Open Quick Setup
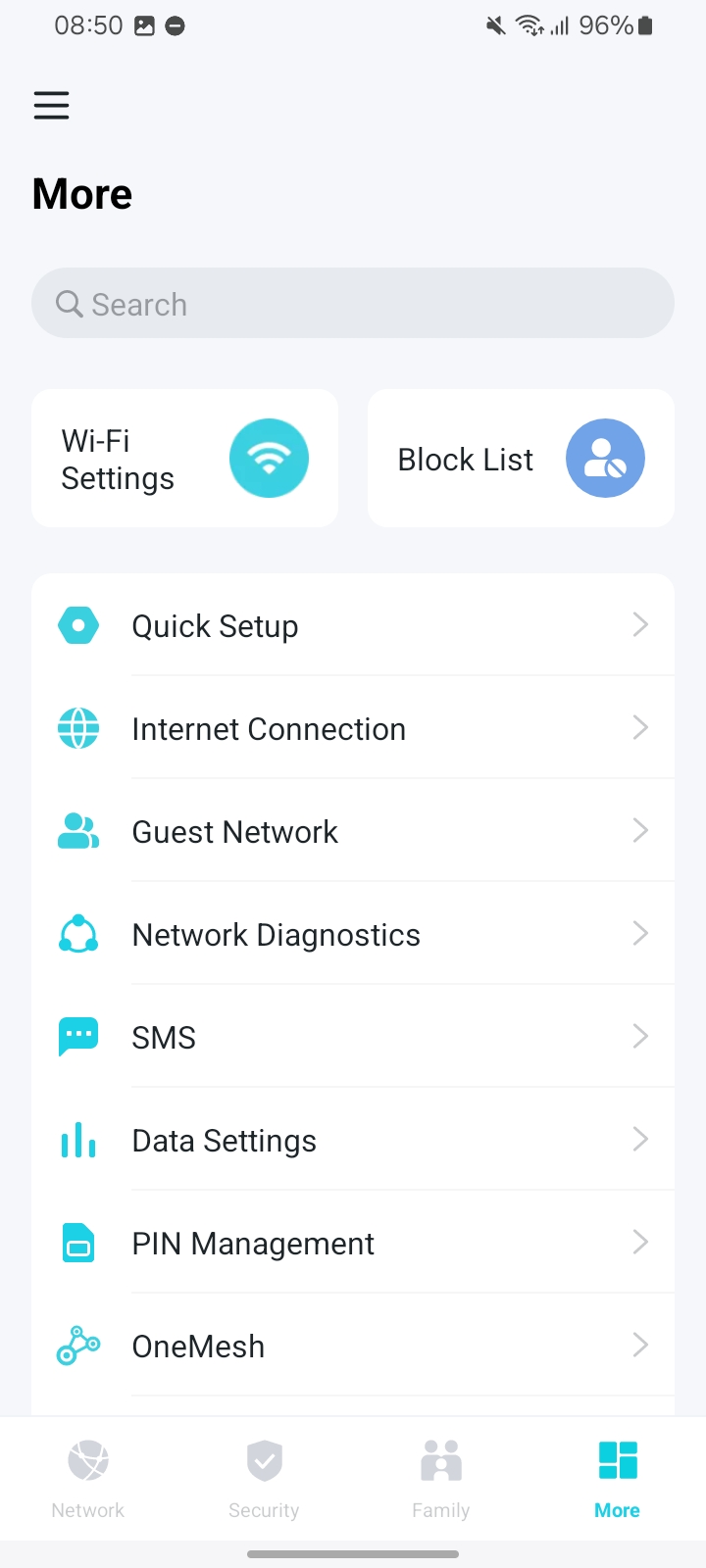The height and width of the screenshot is (1568, 706). (x=353, y=625)
